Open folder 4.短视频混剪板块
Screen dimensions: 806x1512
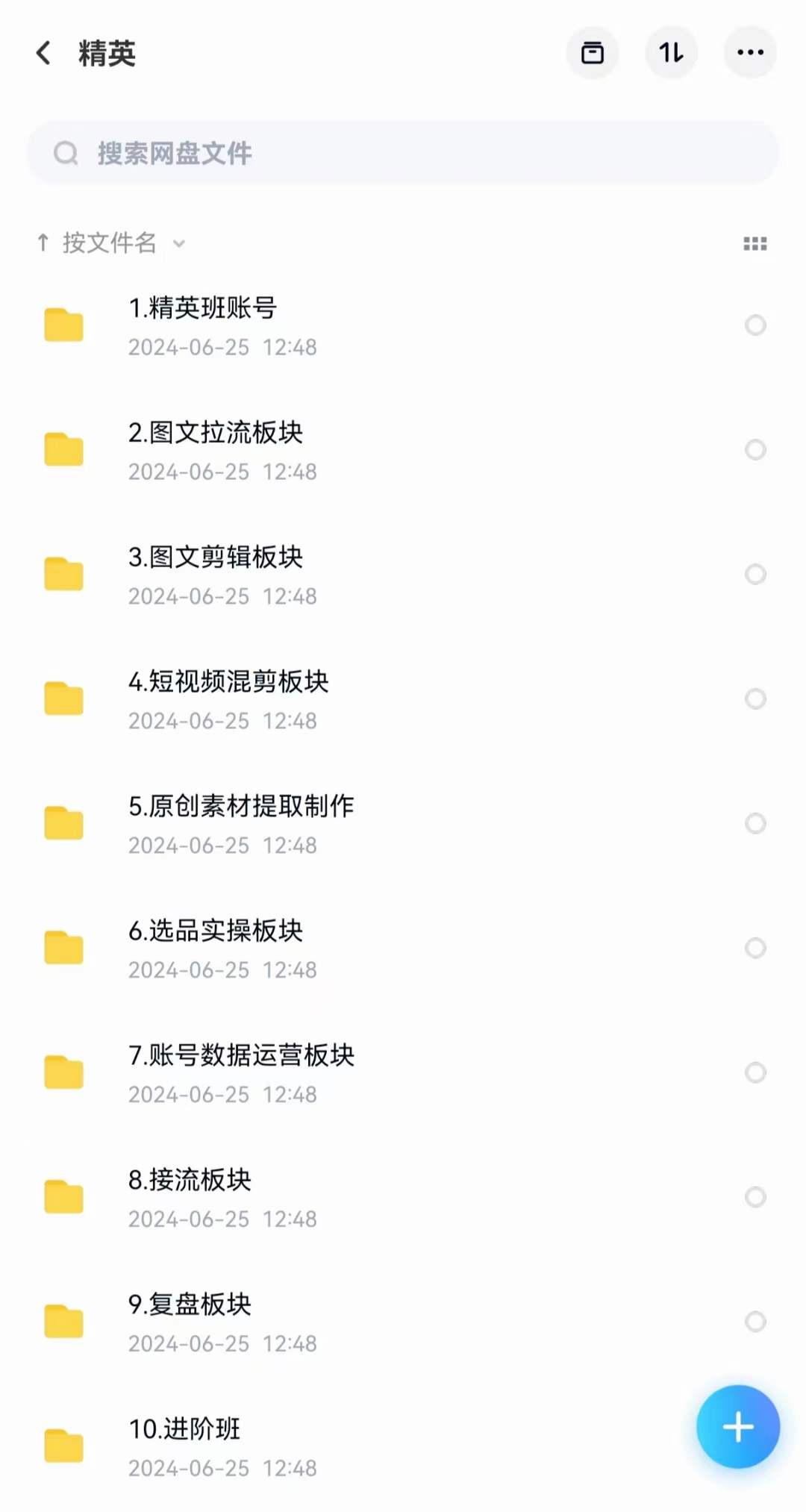pyautogui.click(x=403, y=700)
